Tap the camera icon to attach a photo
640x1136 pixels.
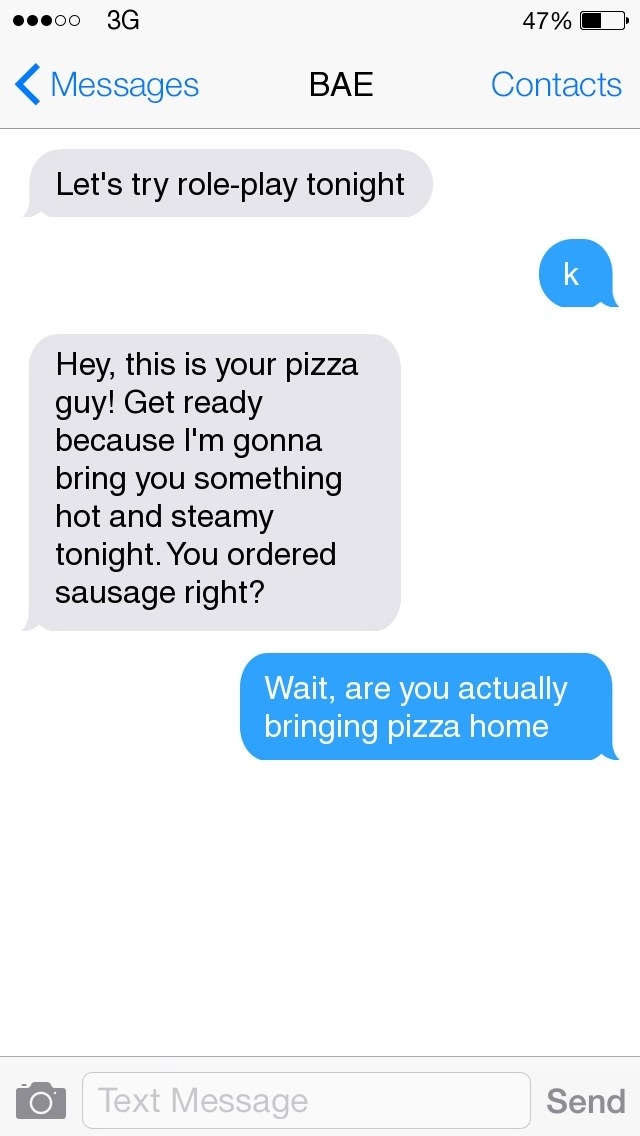[x=41, y=1100]
